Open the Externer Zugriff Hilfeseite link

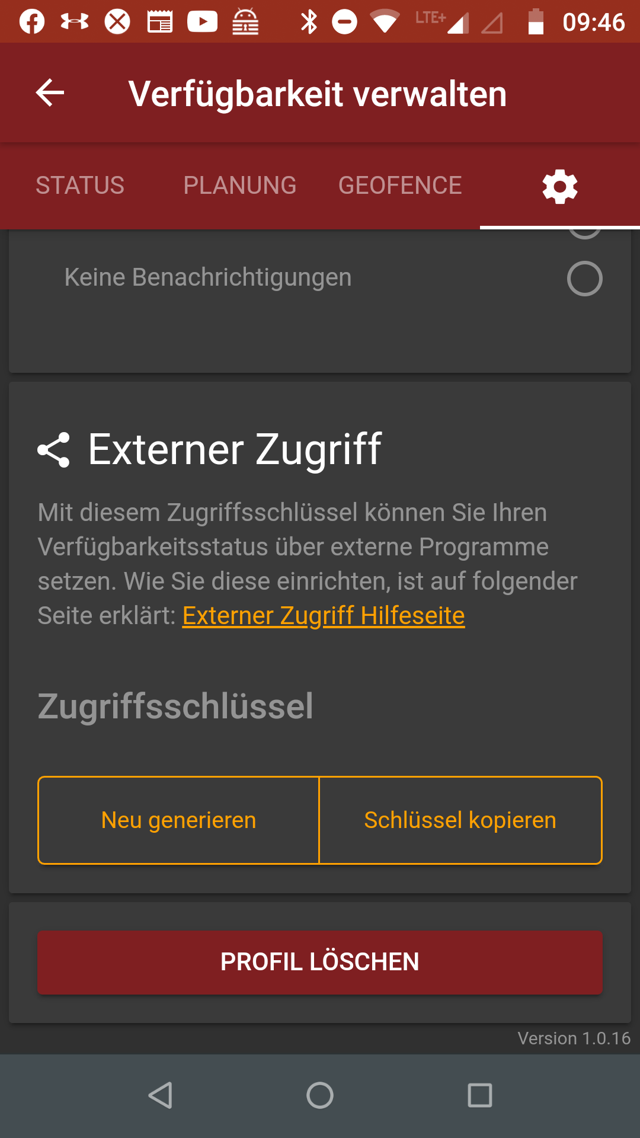click(323, 615)
